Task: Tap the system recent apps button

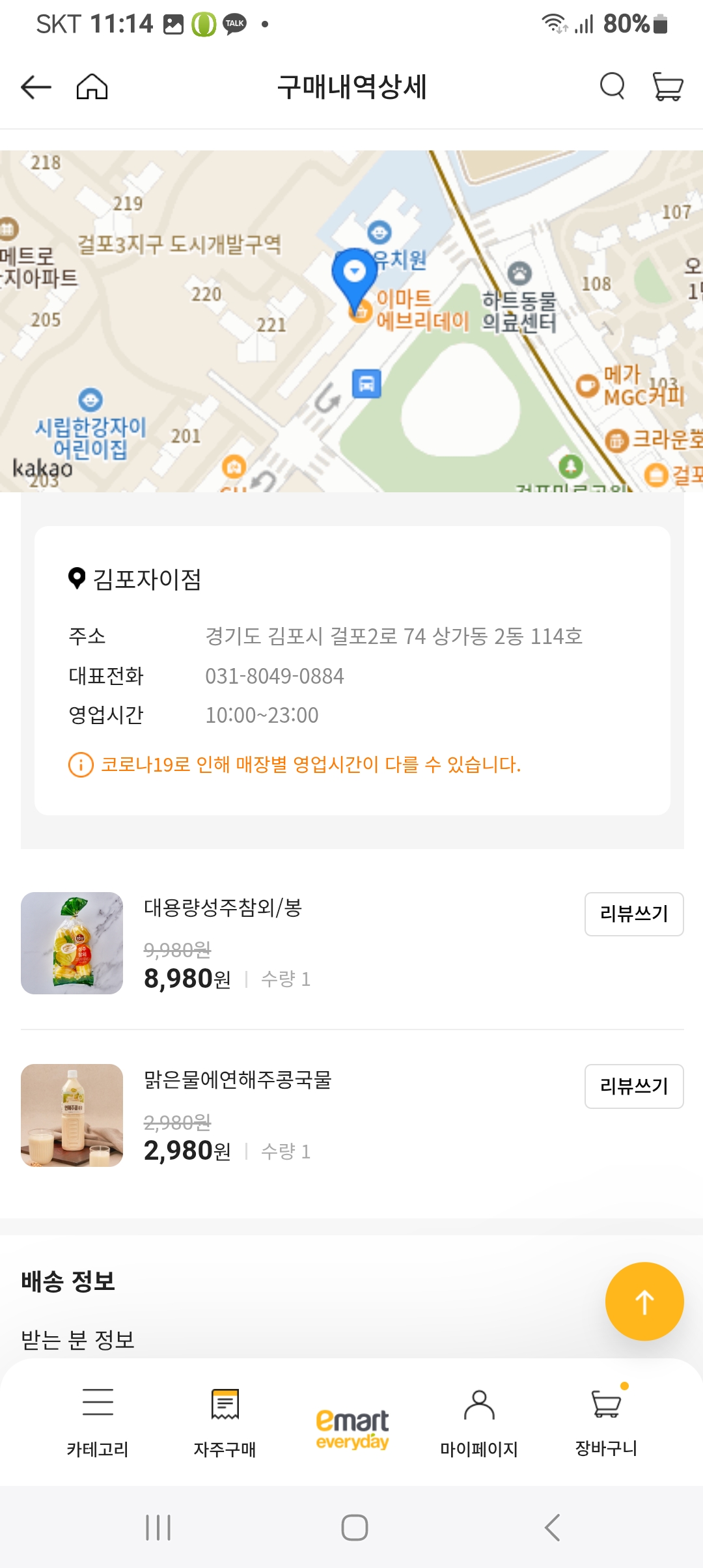Action: 158,1527
